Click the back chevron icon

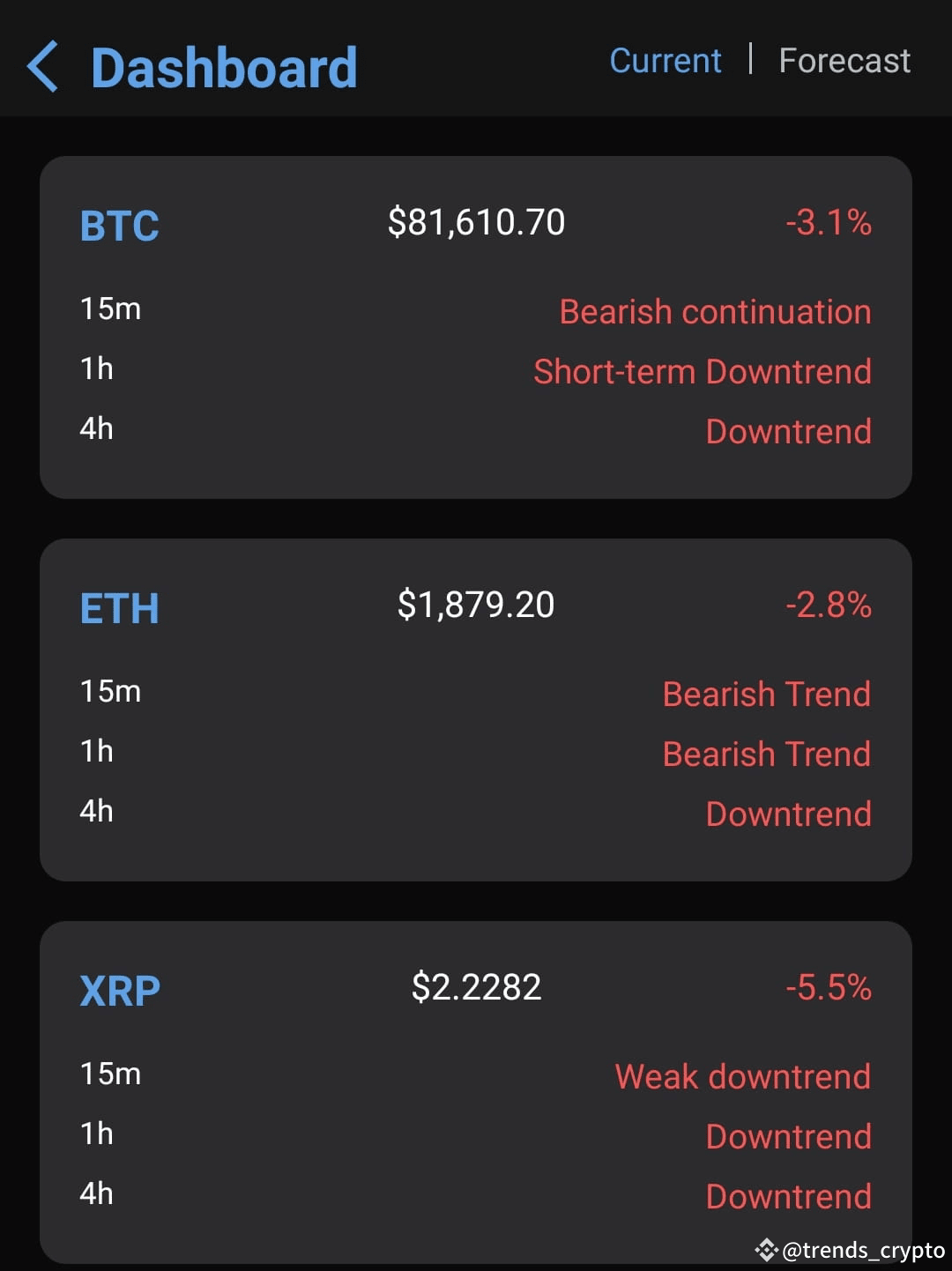click(x=46, y=66)
